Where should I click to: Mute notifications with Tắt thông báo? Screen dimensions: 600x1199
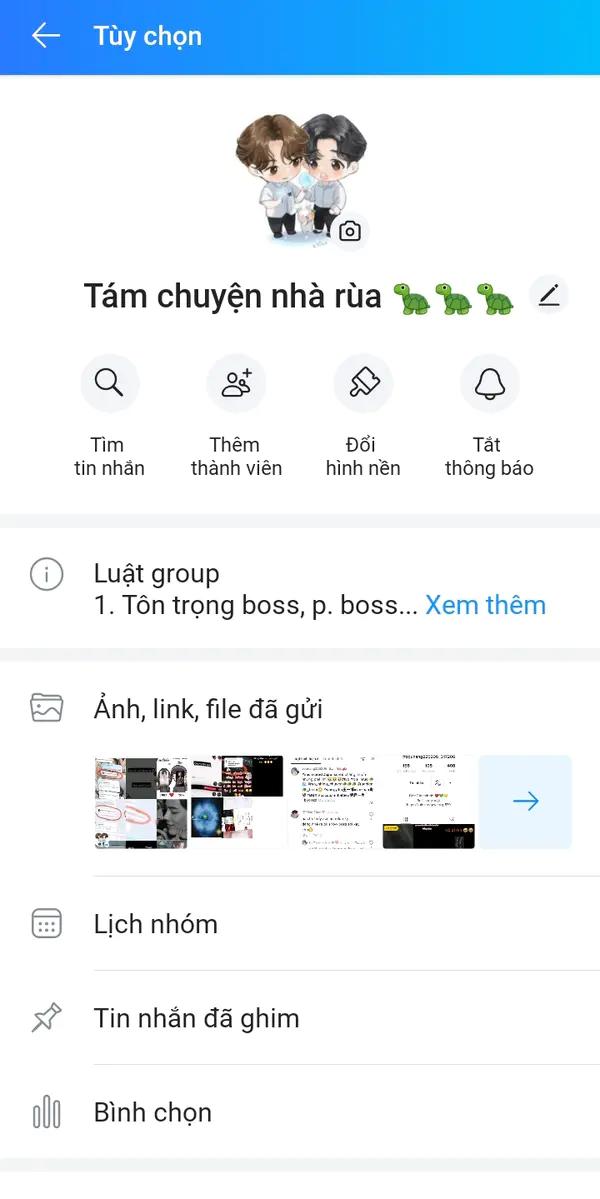pos(489,415)
